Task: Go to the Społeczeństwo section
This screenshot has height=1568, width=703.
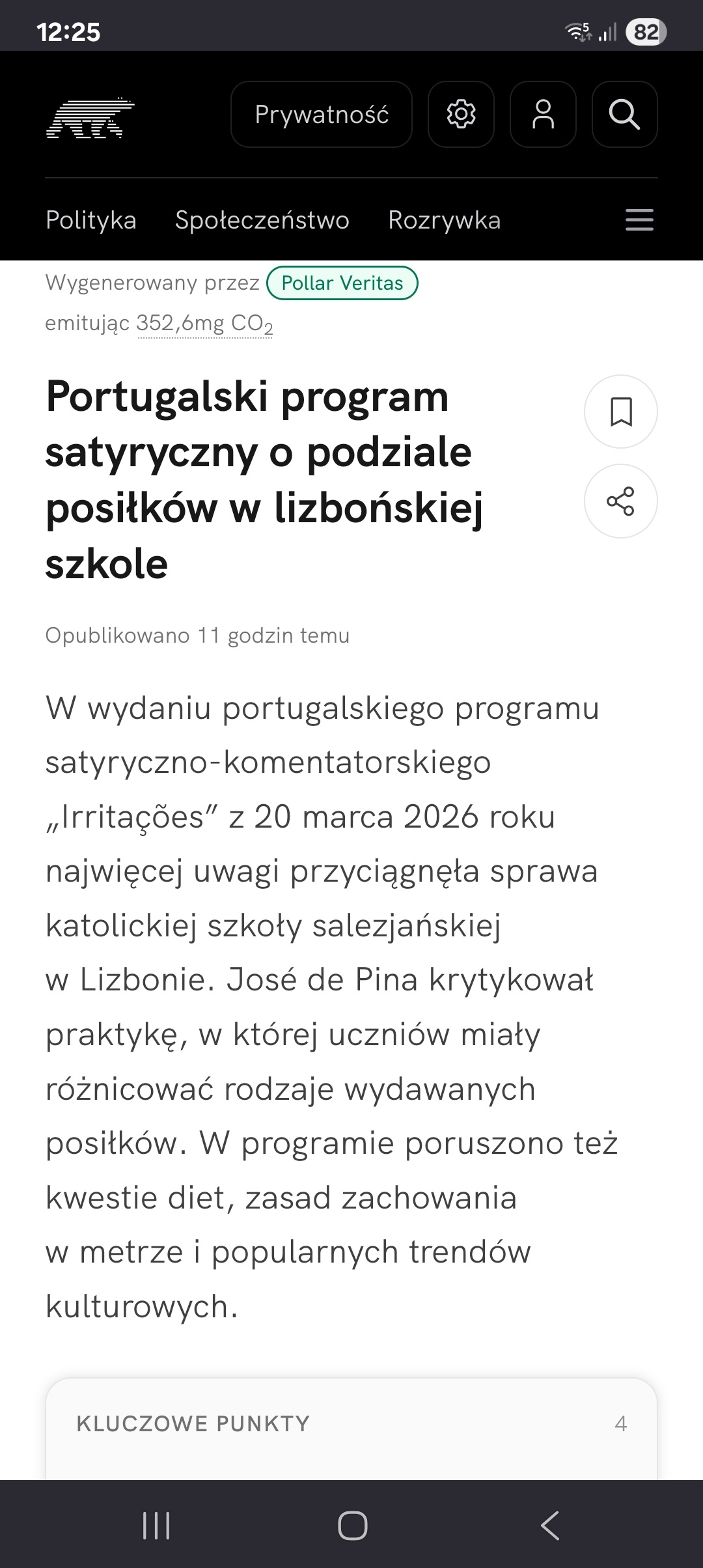Action: pyautogui.click(x=262, y=220)
